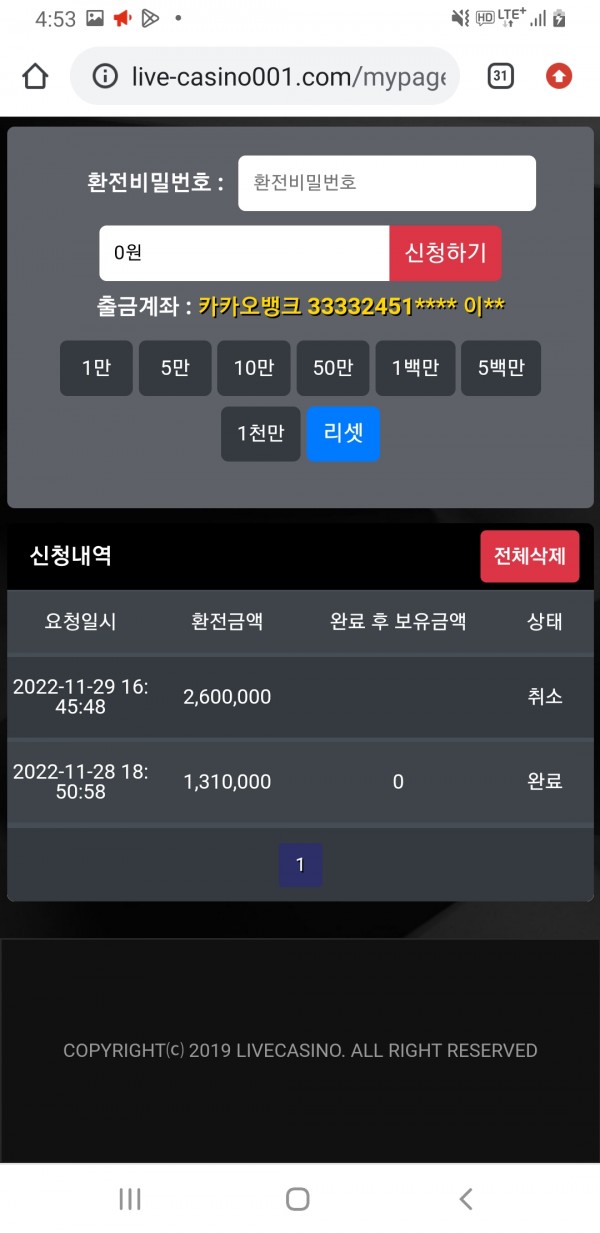The height and width of the screenshot is (1233, 600).
Task: Choose the 10만 quick amount
Action: pyautogui.click(x=254, y=368)
